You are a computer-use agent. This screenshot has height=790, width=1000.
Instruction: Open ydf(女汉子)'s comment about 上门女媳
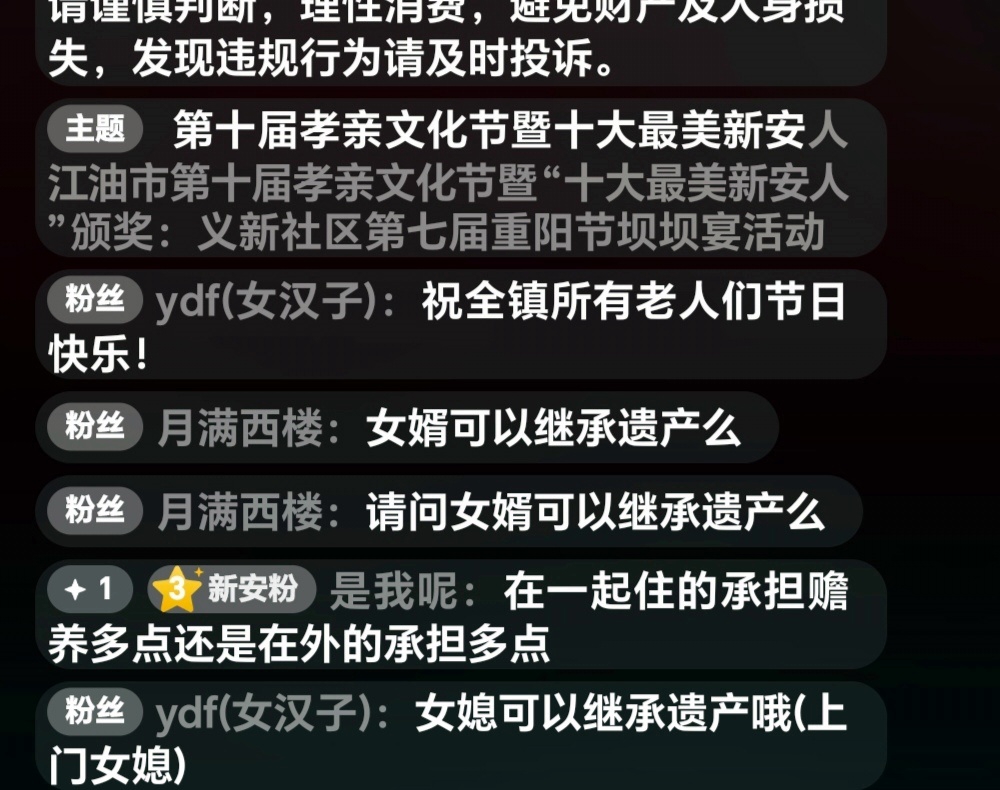460,737
